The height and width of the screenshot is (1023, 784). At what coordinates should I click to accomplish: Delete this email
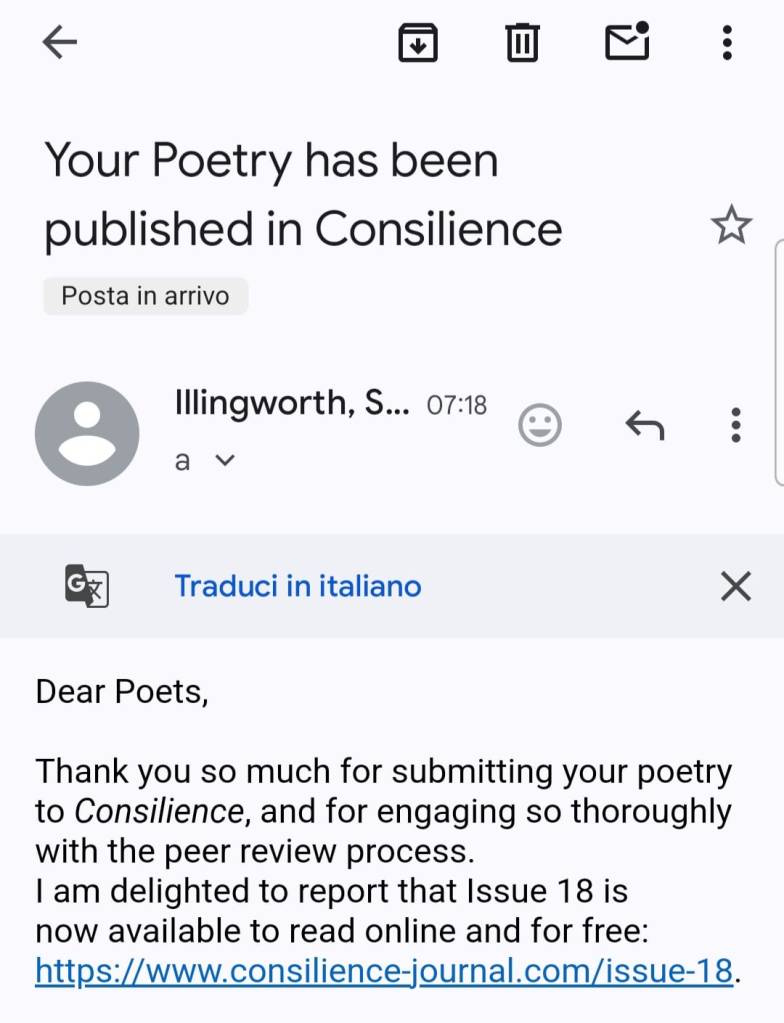522,42
